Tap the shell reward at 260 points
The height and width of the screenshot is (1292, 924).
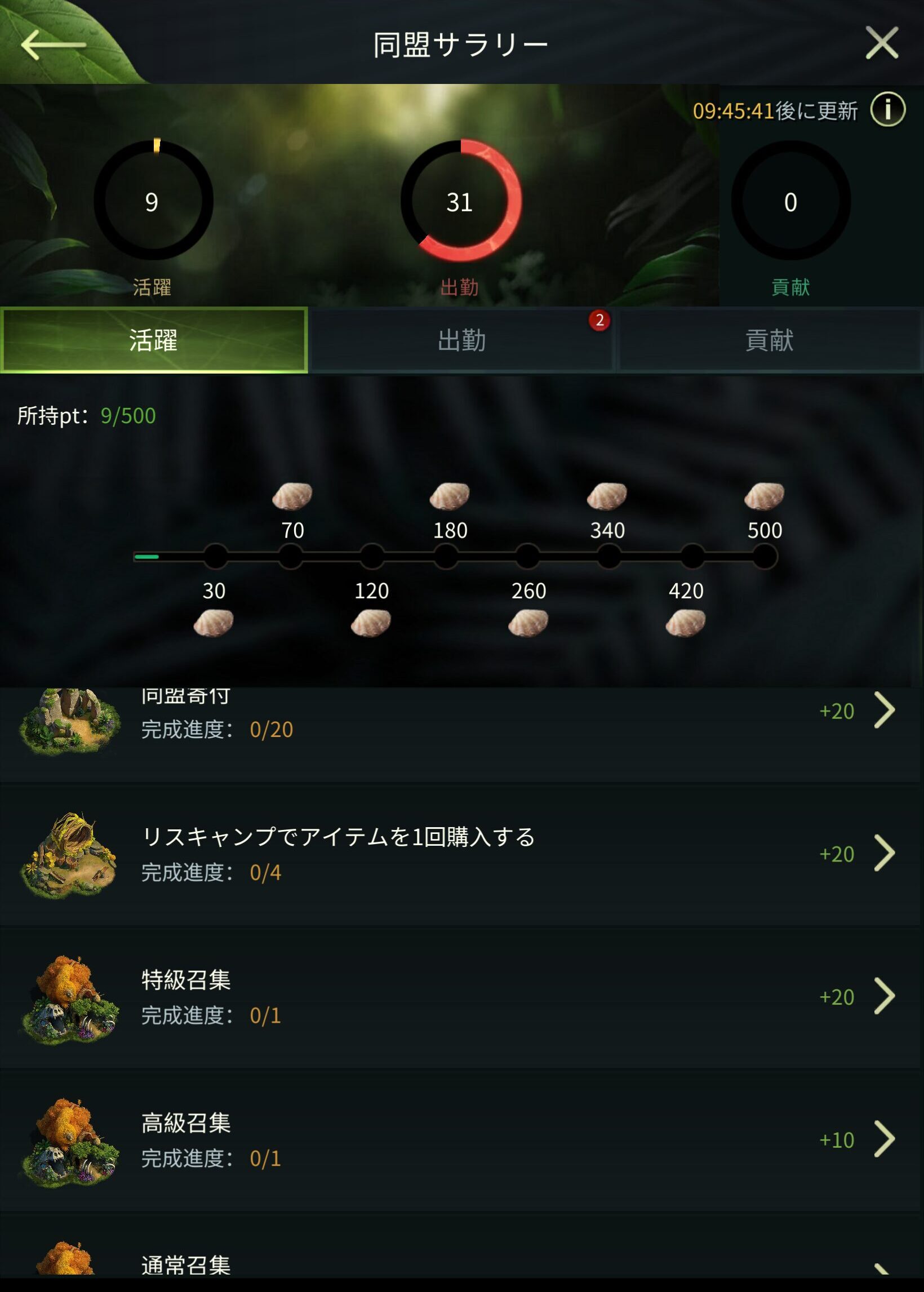click(528, 623)
